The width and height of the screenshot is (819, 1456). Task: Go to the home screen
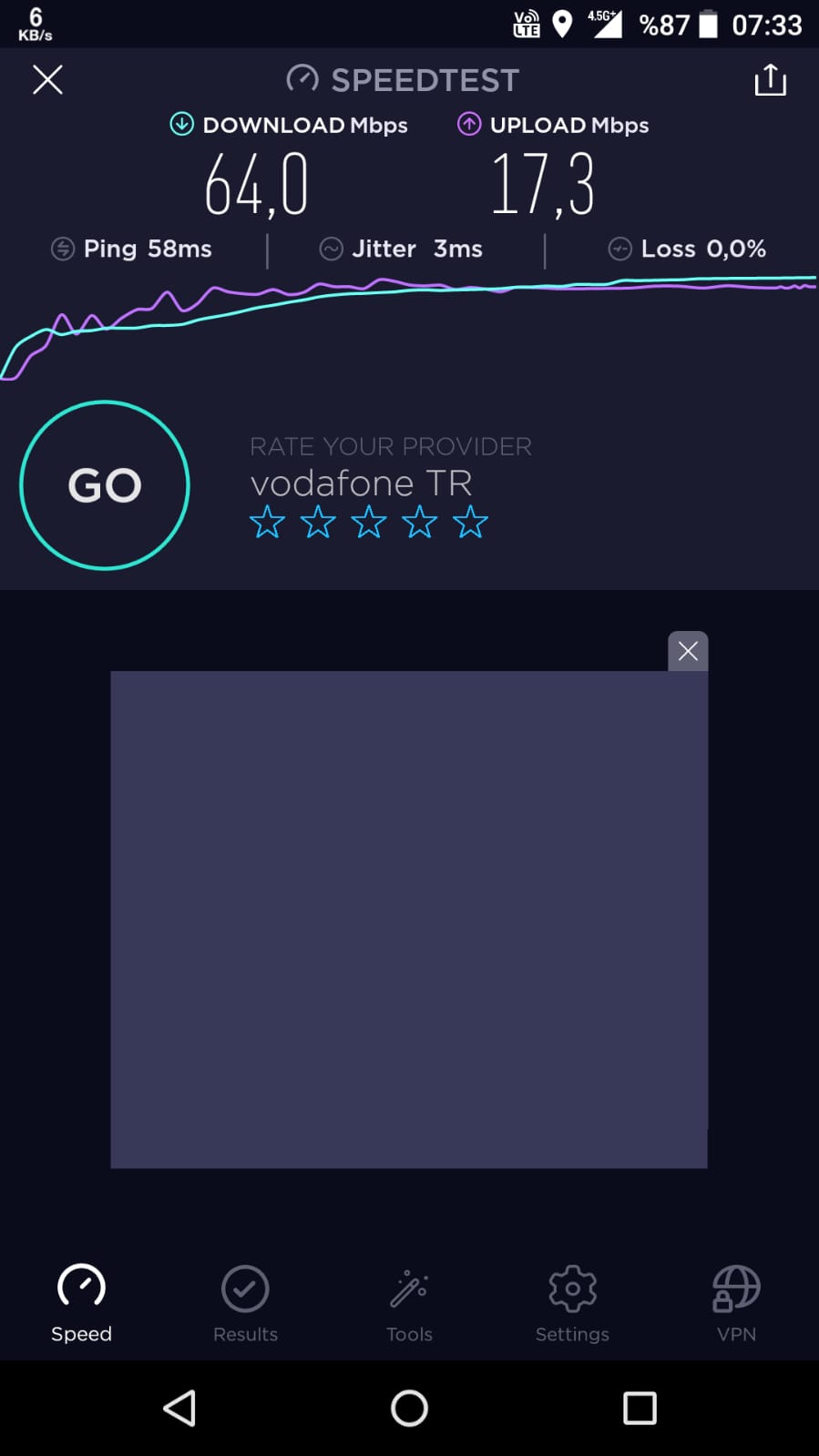tap(409, 1408)
